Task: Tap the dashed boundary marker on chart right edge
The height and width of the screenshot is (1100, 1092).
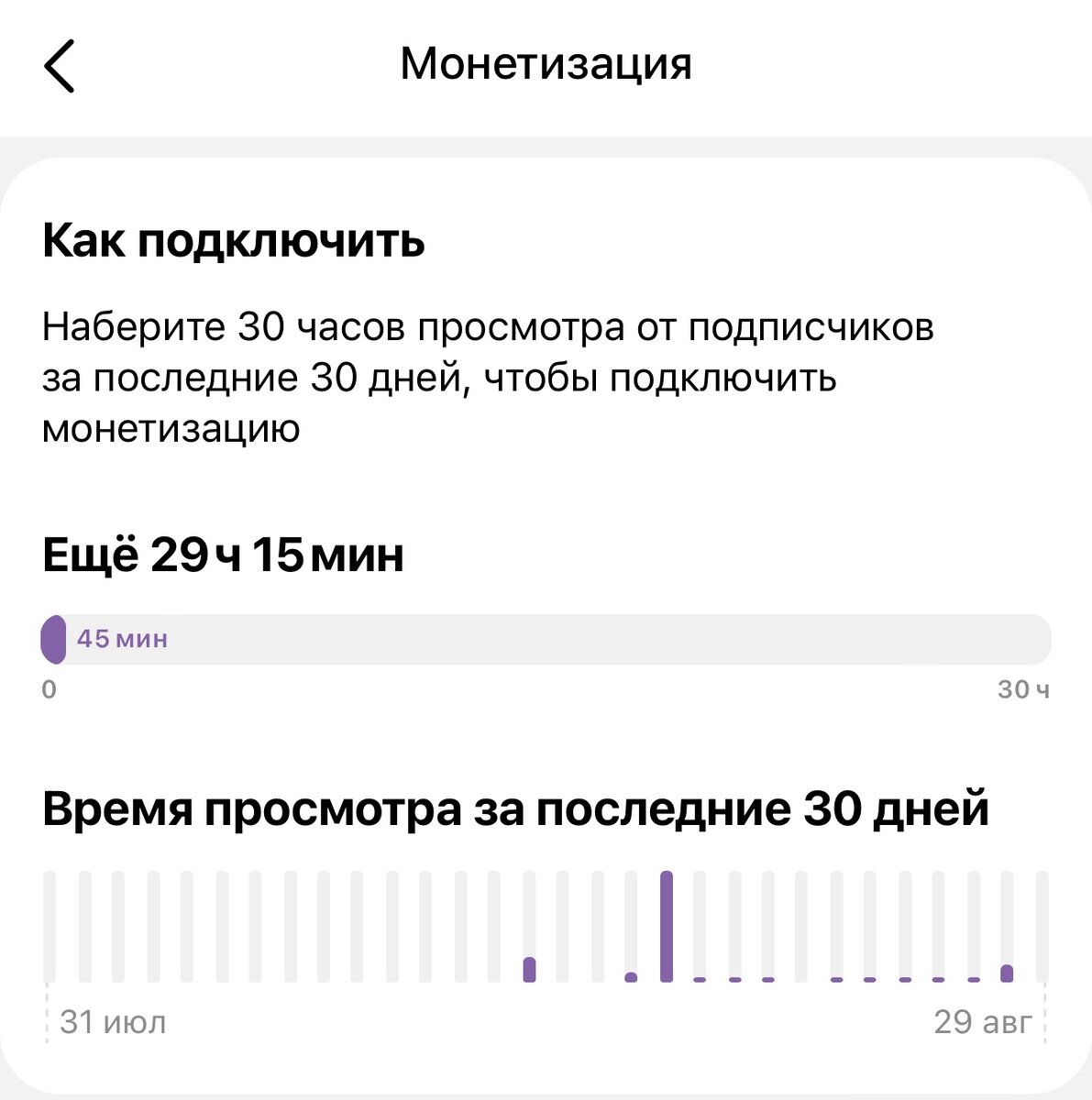Action: click(x=1043, y=1013)
